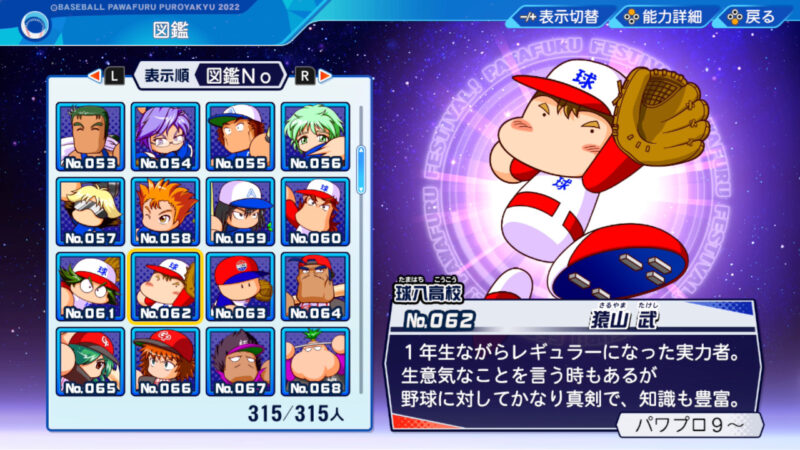Select character No.068

pos(315,360)
